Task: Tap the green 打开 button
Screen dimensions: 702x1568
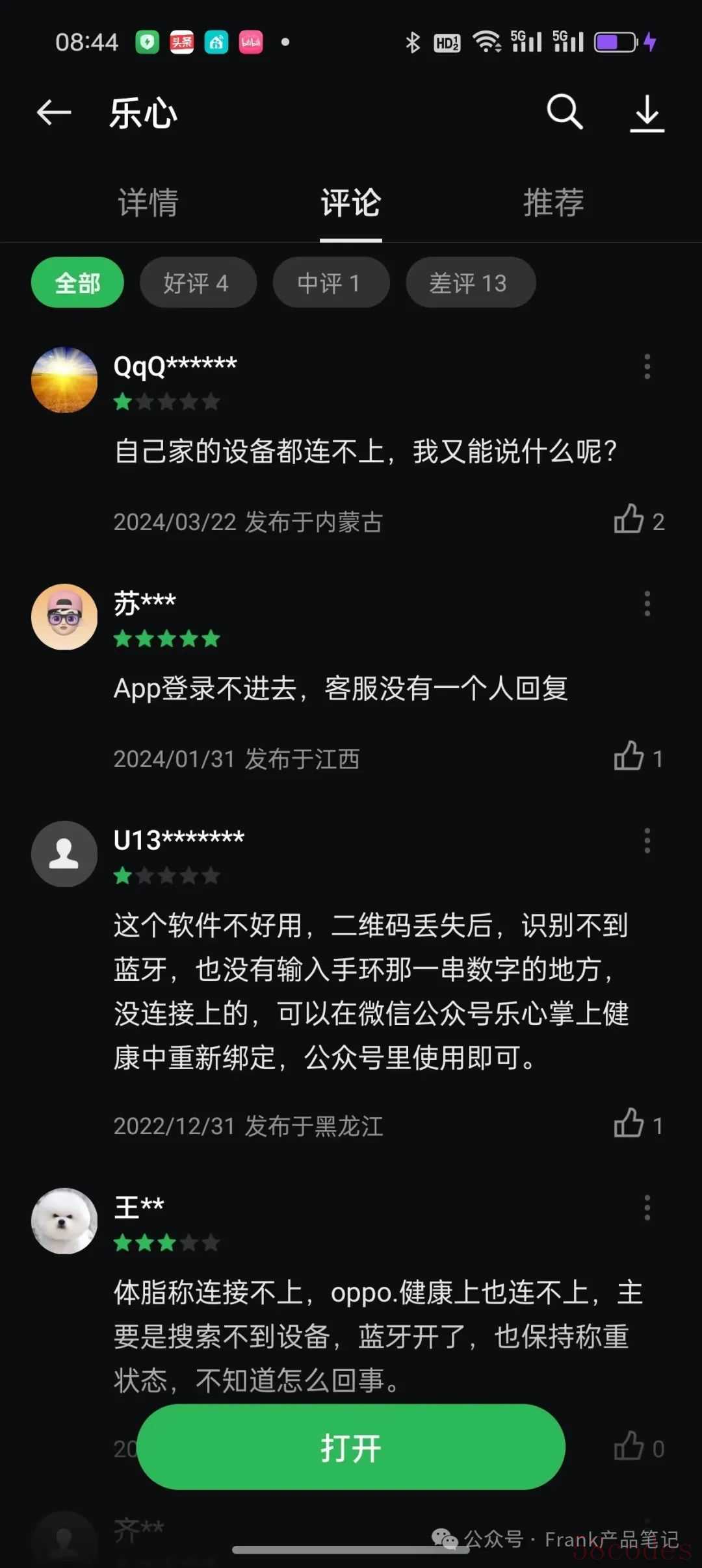Action: 351,1447
